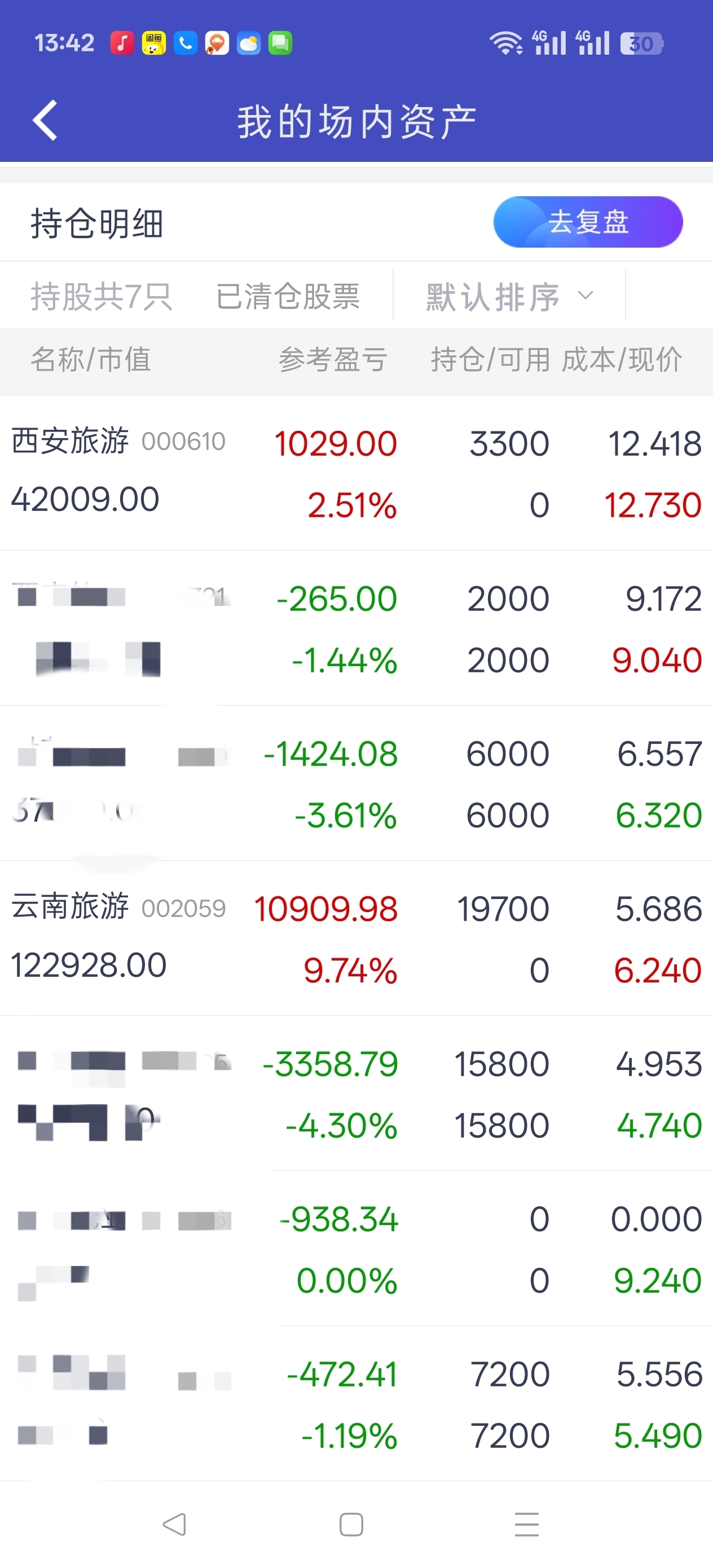
Task: Open the holding with -472.41 loss
Action: click(x=356, y=1404)
